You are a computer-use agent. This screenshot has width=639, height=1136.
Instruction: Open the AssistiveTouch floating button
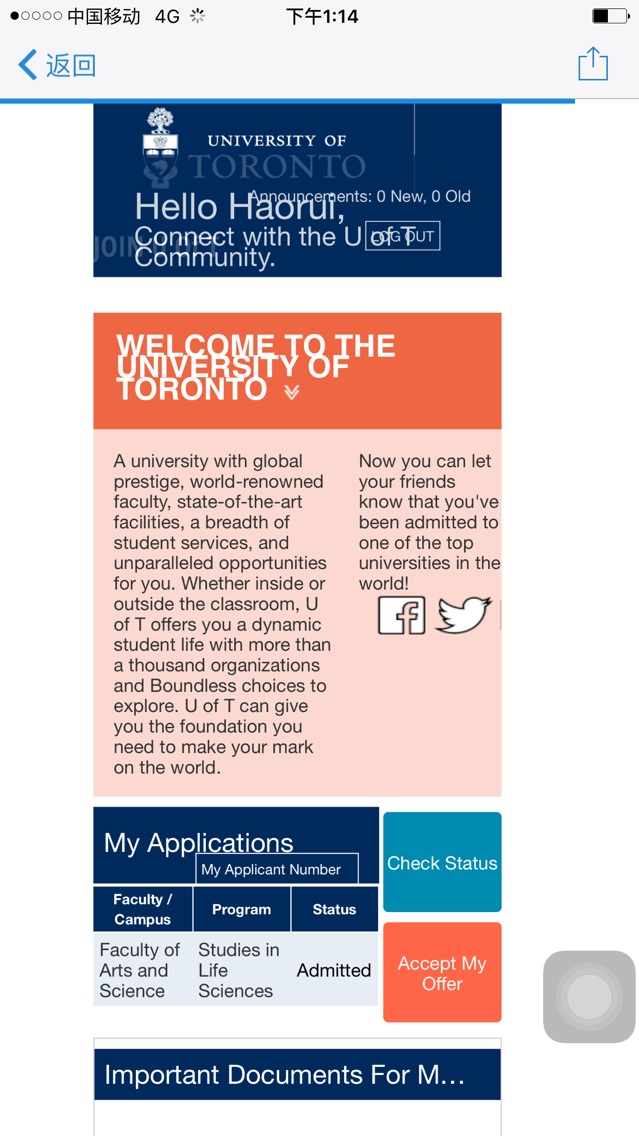click(589, 996)
